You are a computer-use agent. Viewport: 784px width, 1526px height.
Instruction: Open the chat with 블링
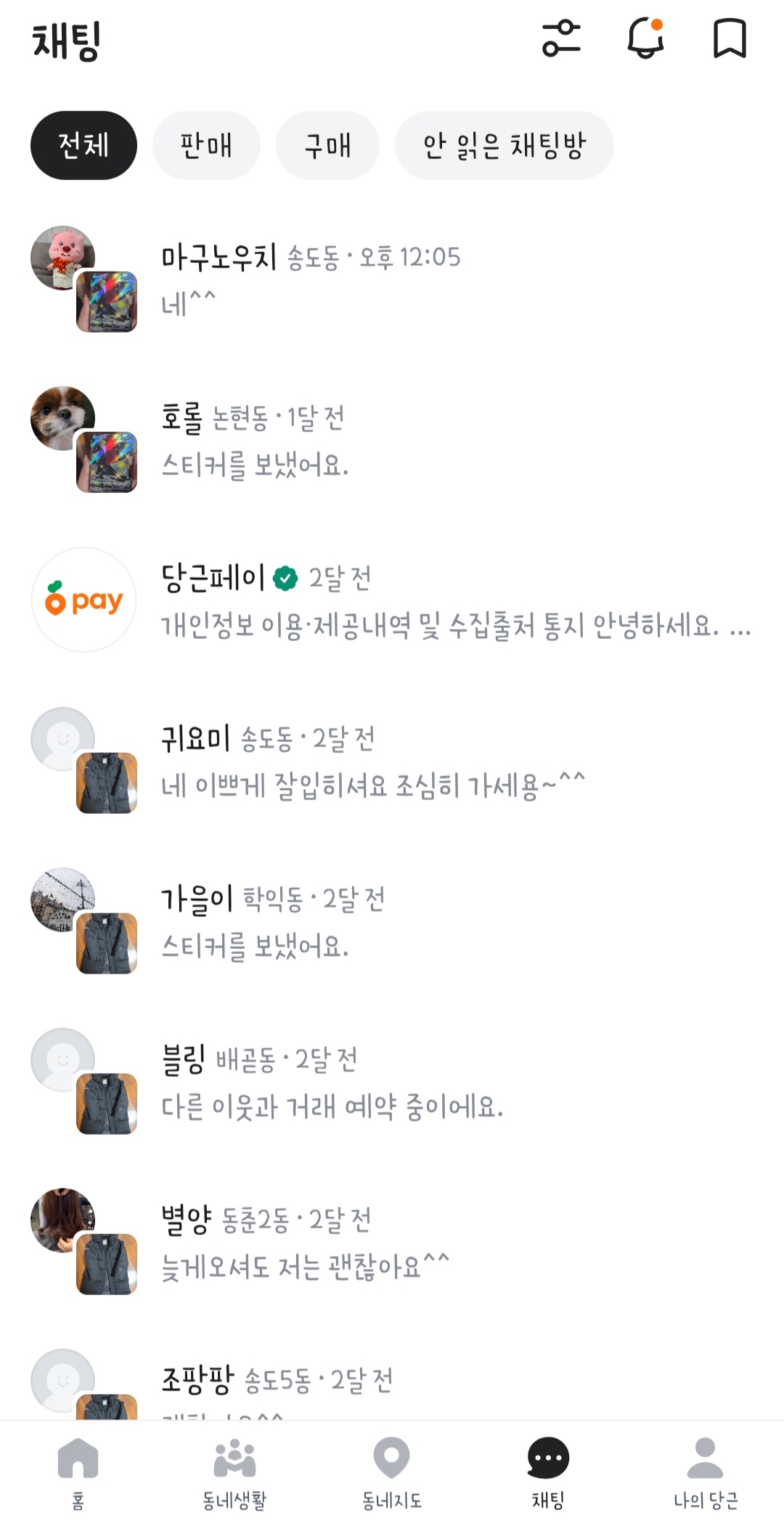pos(392,1082)
